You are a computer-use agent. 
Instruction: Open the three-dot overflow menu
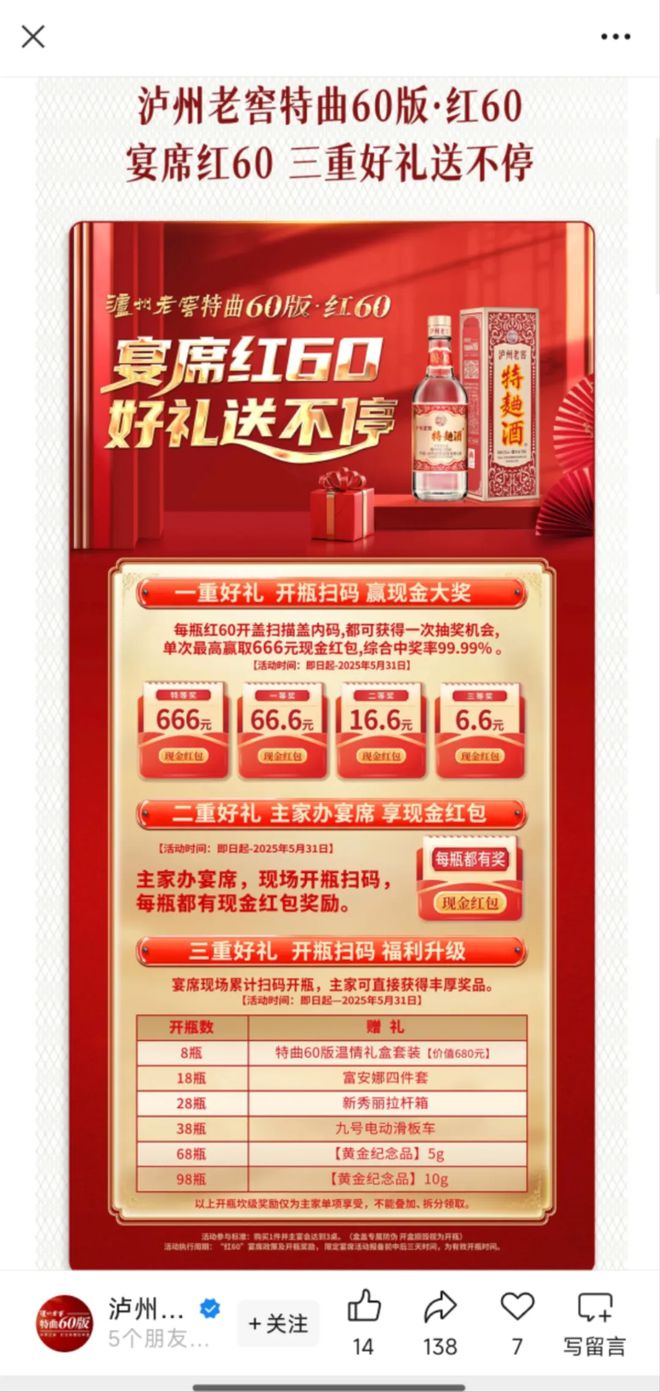[x=615, y=37]
